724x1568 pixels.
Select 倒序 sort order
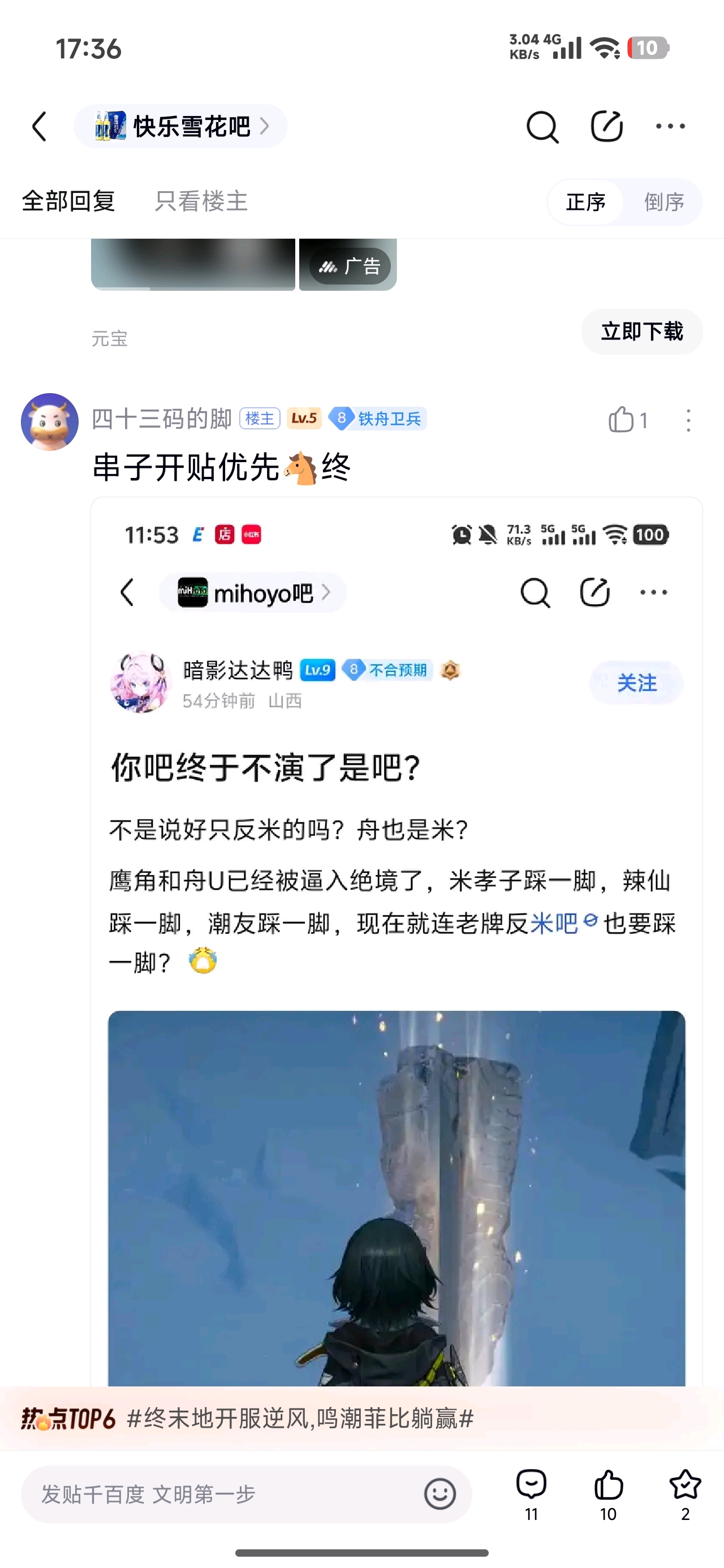(663, 202)
